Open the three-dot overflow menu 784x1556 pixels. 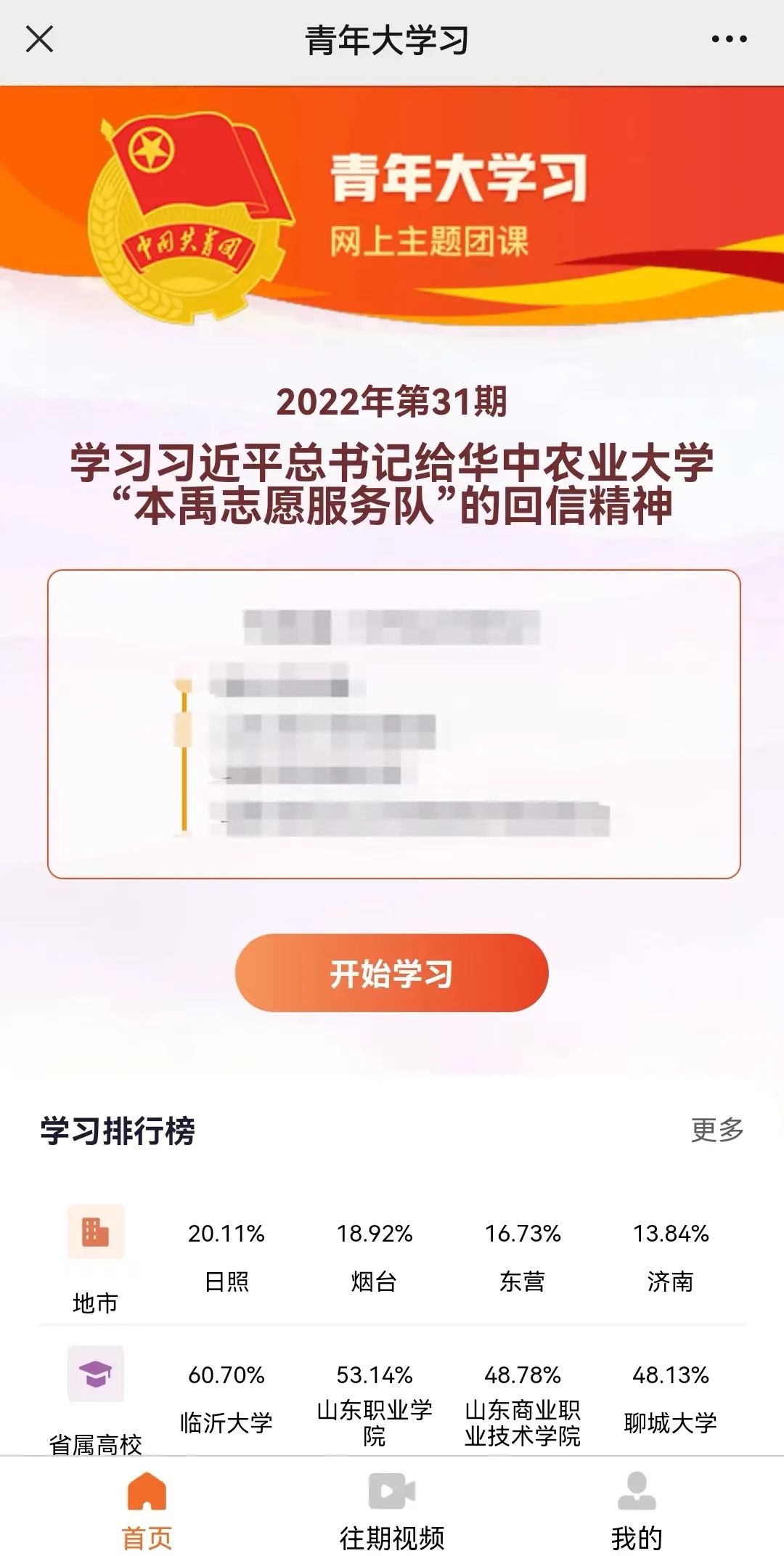(x=729, y=39)
